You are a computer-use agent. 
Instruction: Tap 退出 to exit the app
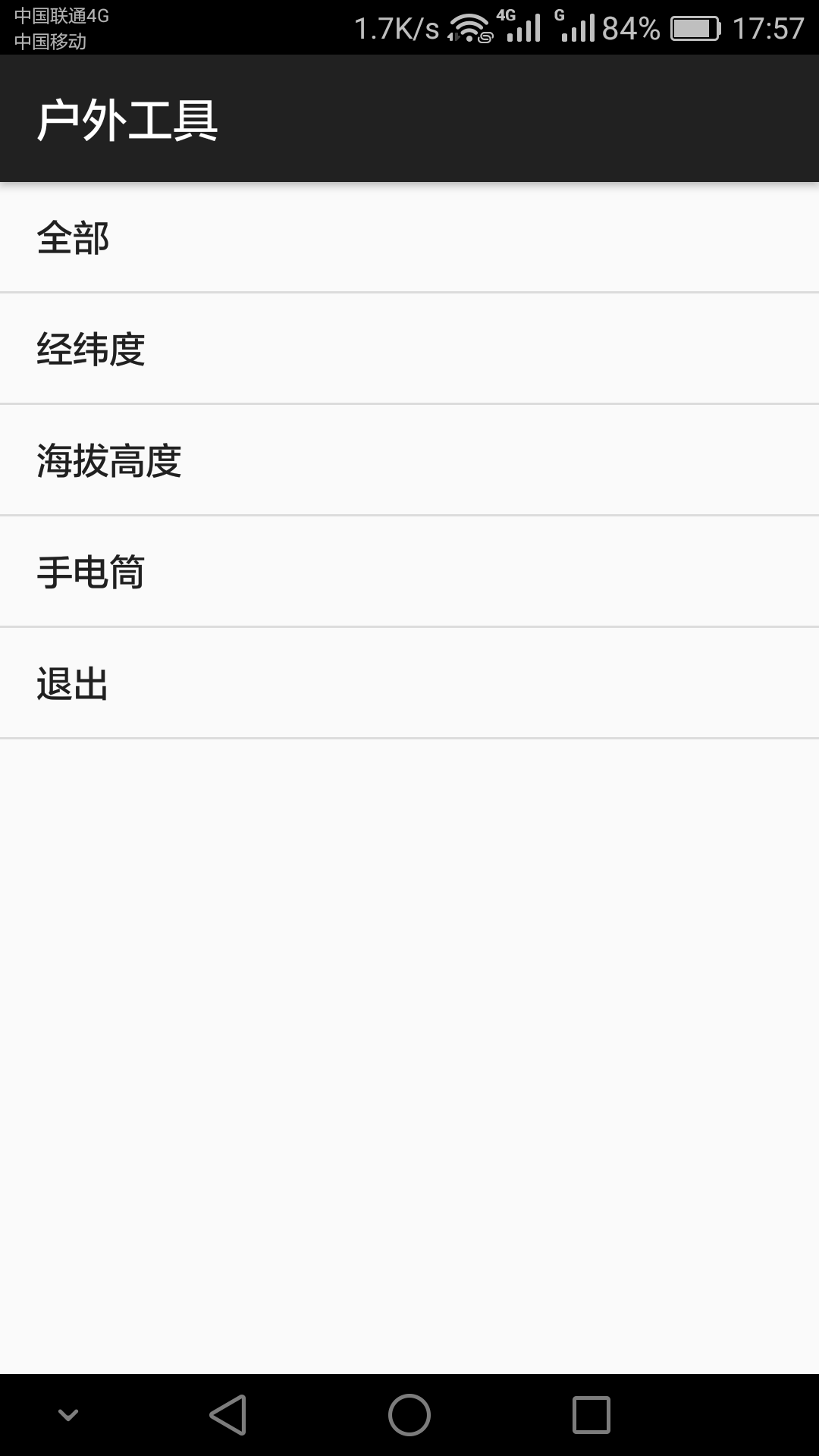409,683
